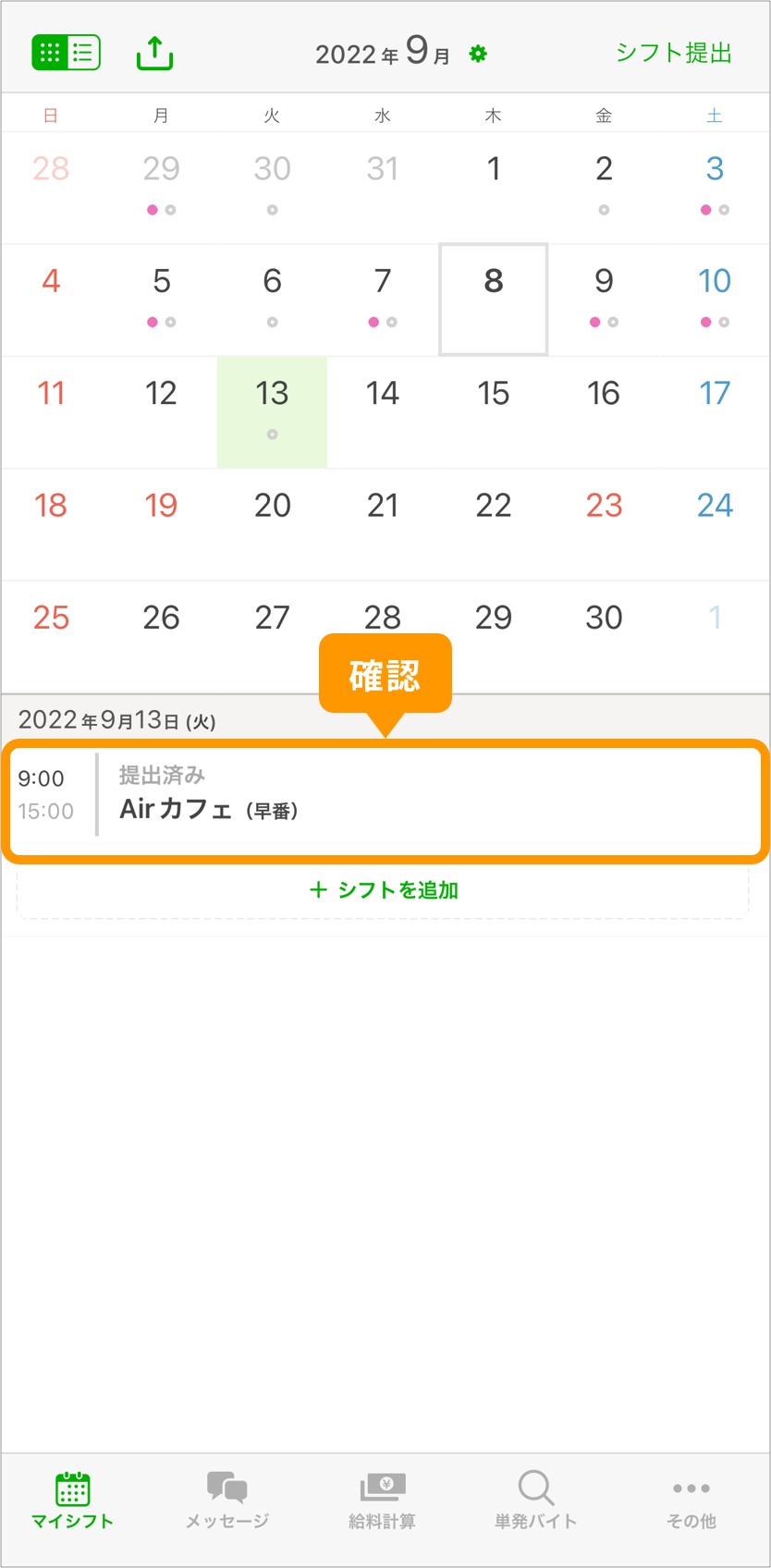Open the メッセージ tab

coord(227,1501)
